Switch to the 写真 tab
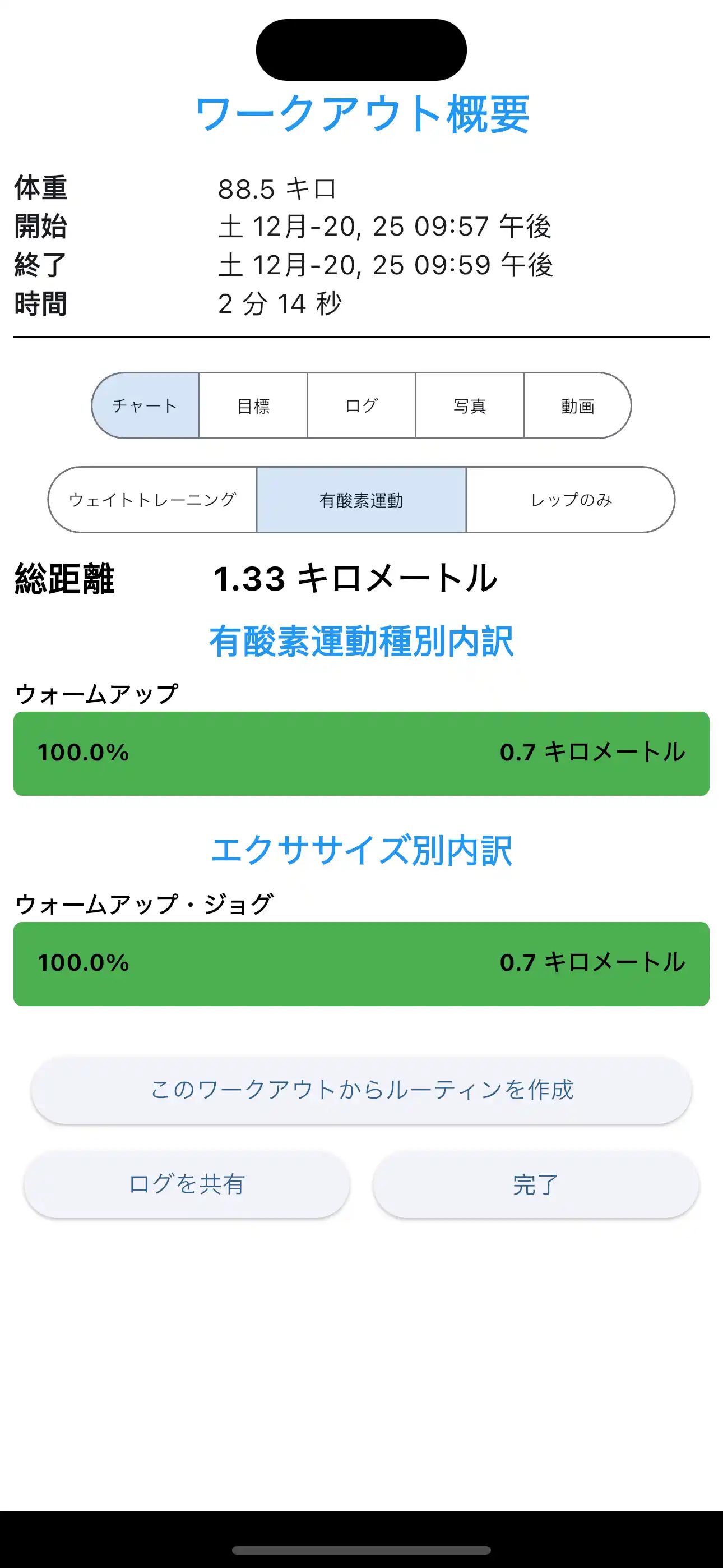723x1568 pixels. 469,405
